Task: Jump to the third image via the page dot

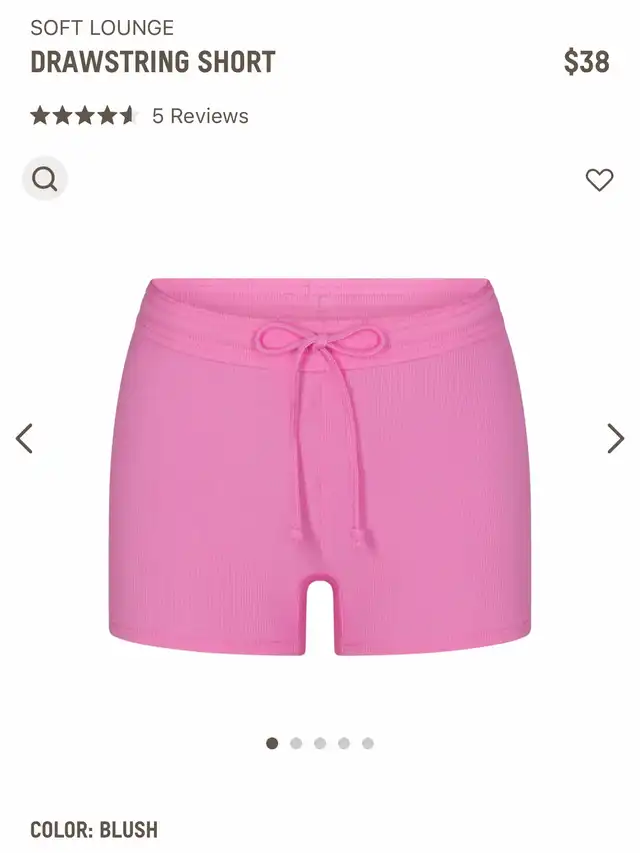Action: tap(320, 743)
